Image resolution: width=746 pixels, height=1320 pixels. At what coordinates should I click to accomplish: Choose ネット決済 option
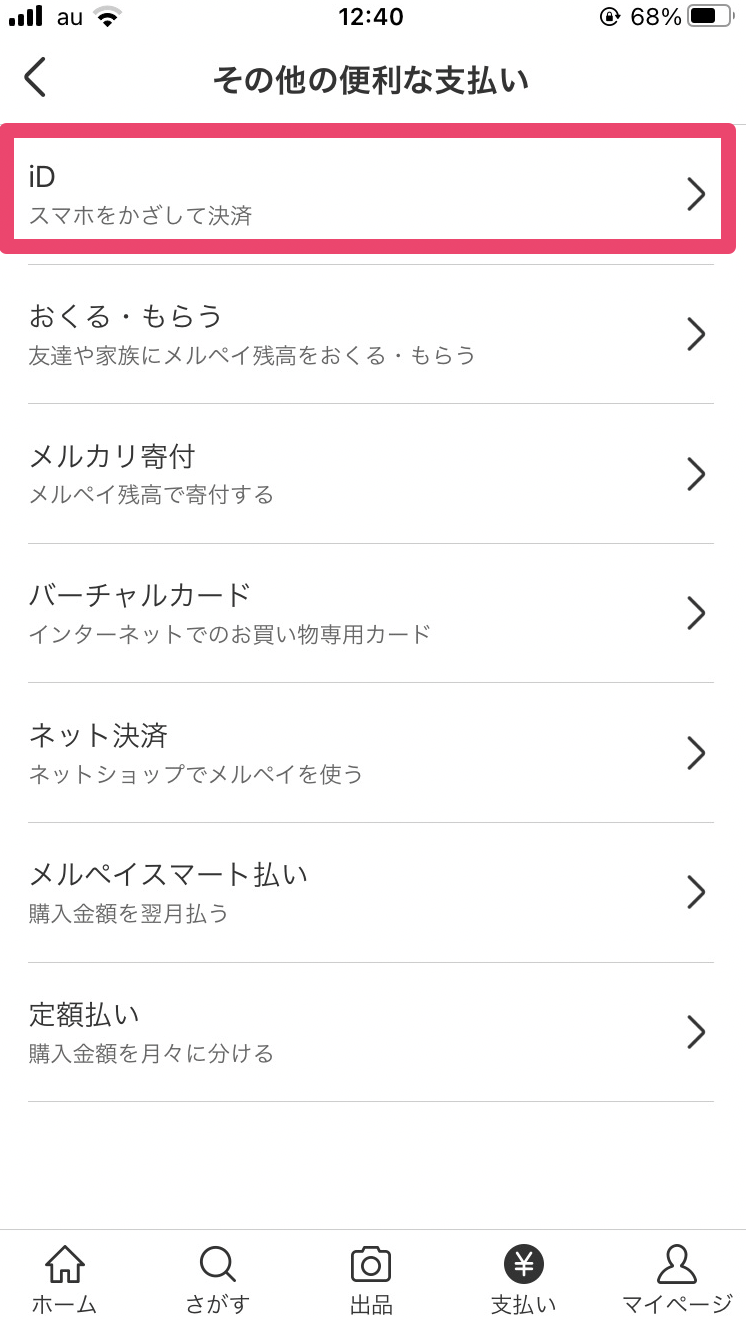coord(371,753)
